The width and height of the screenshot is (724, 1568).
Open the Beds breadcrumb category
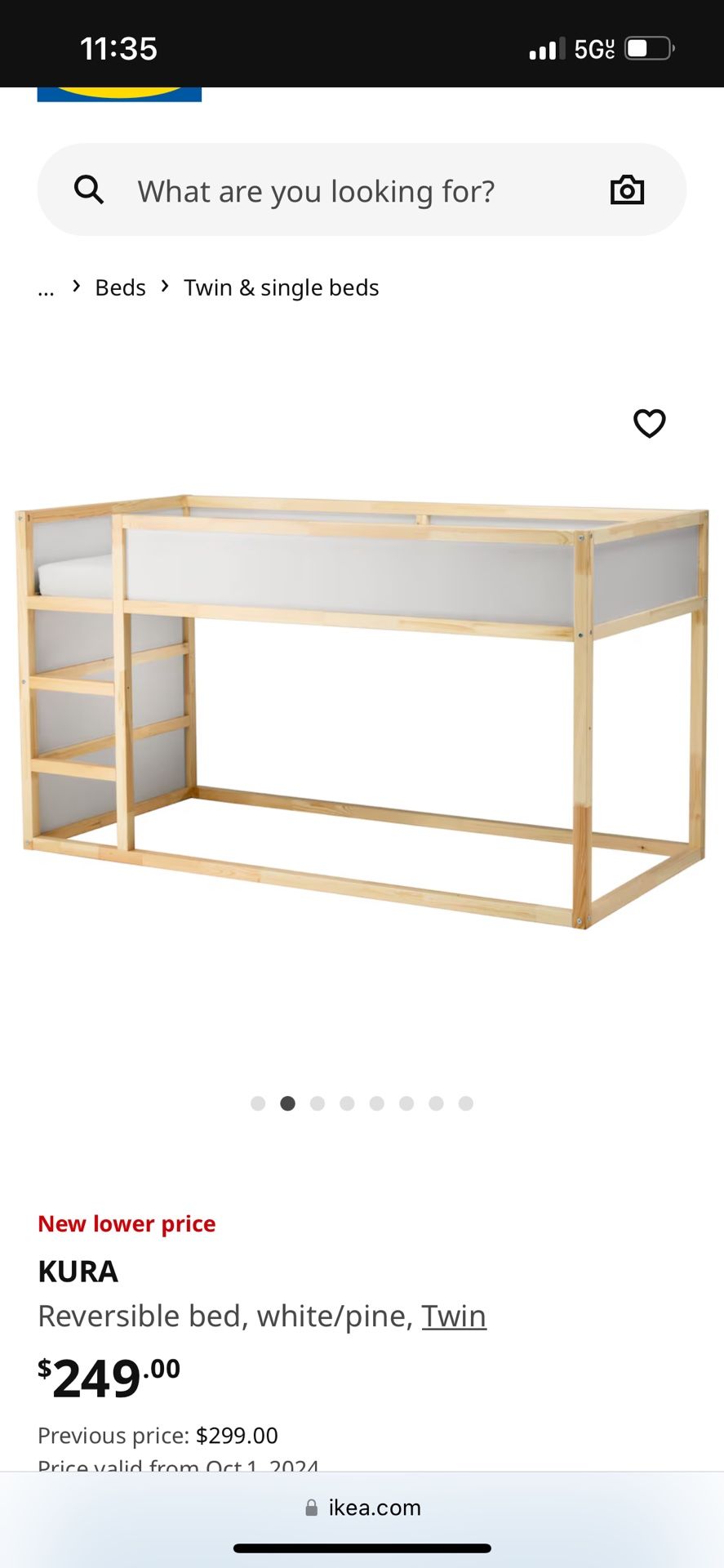119,287
